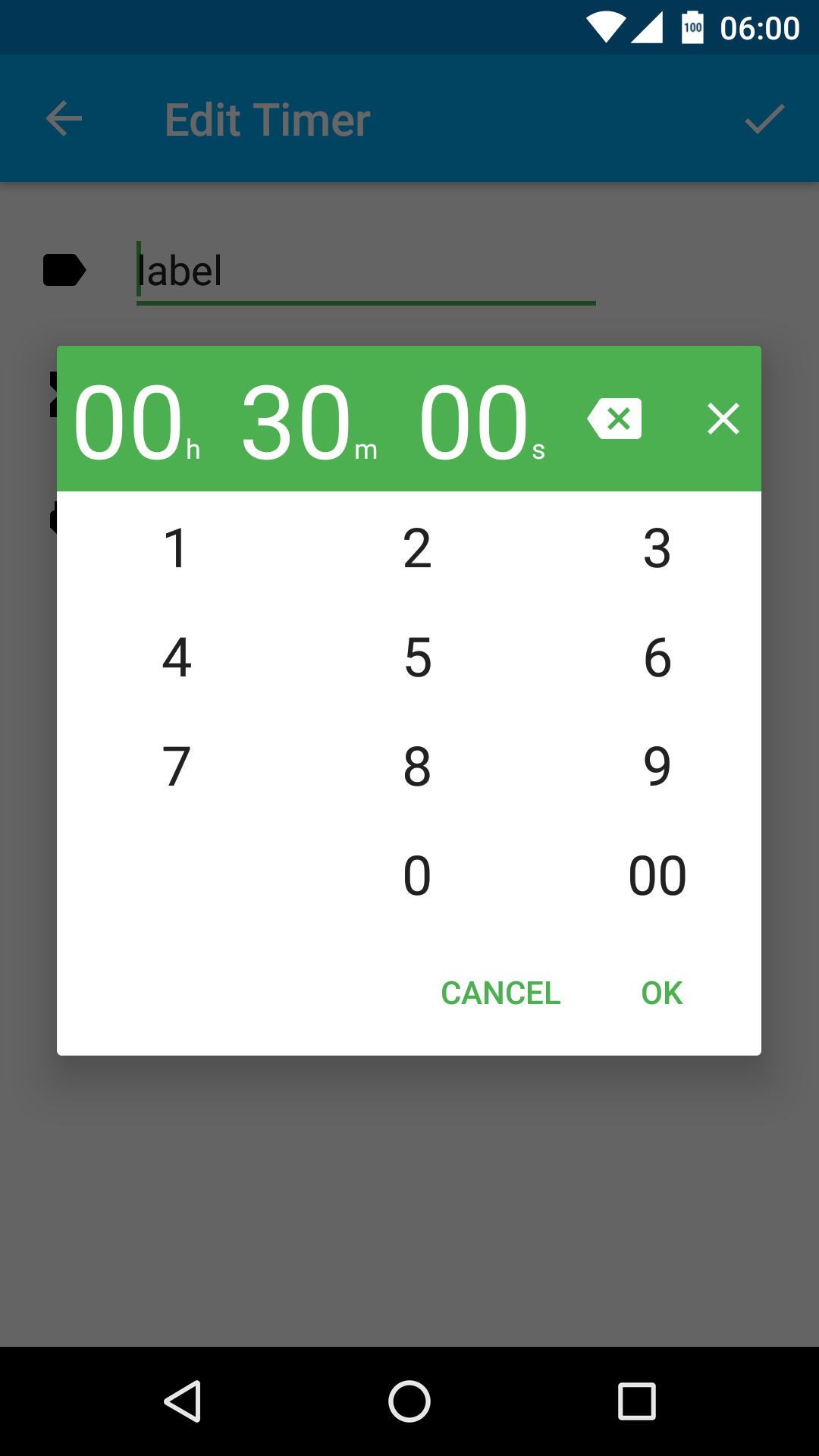The height and width of the screenshot is (1456, 819).
Task: Tap digit 9 on the keypad
Action: click(x=657, y=766)
